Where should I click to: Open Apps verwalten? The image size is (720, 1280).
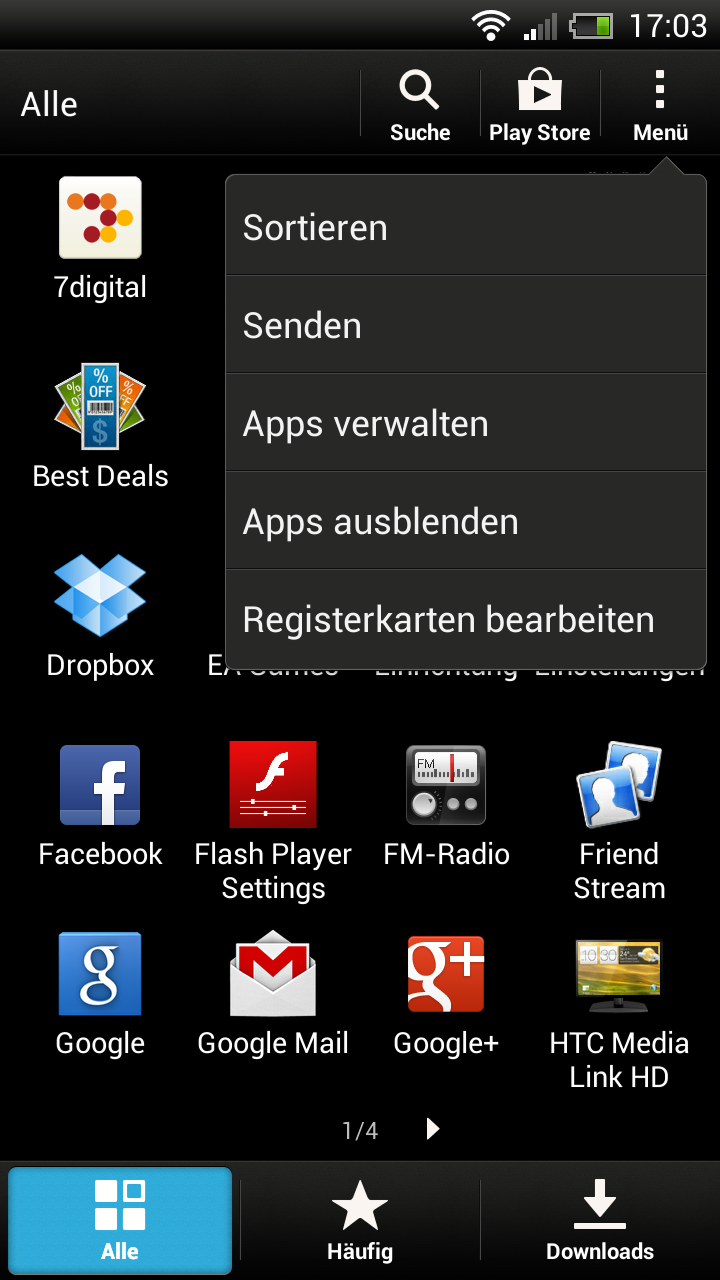tap(466, 423)
